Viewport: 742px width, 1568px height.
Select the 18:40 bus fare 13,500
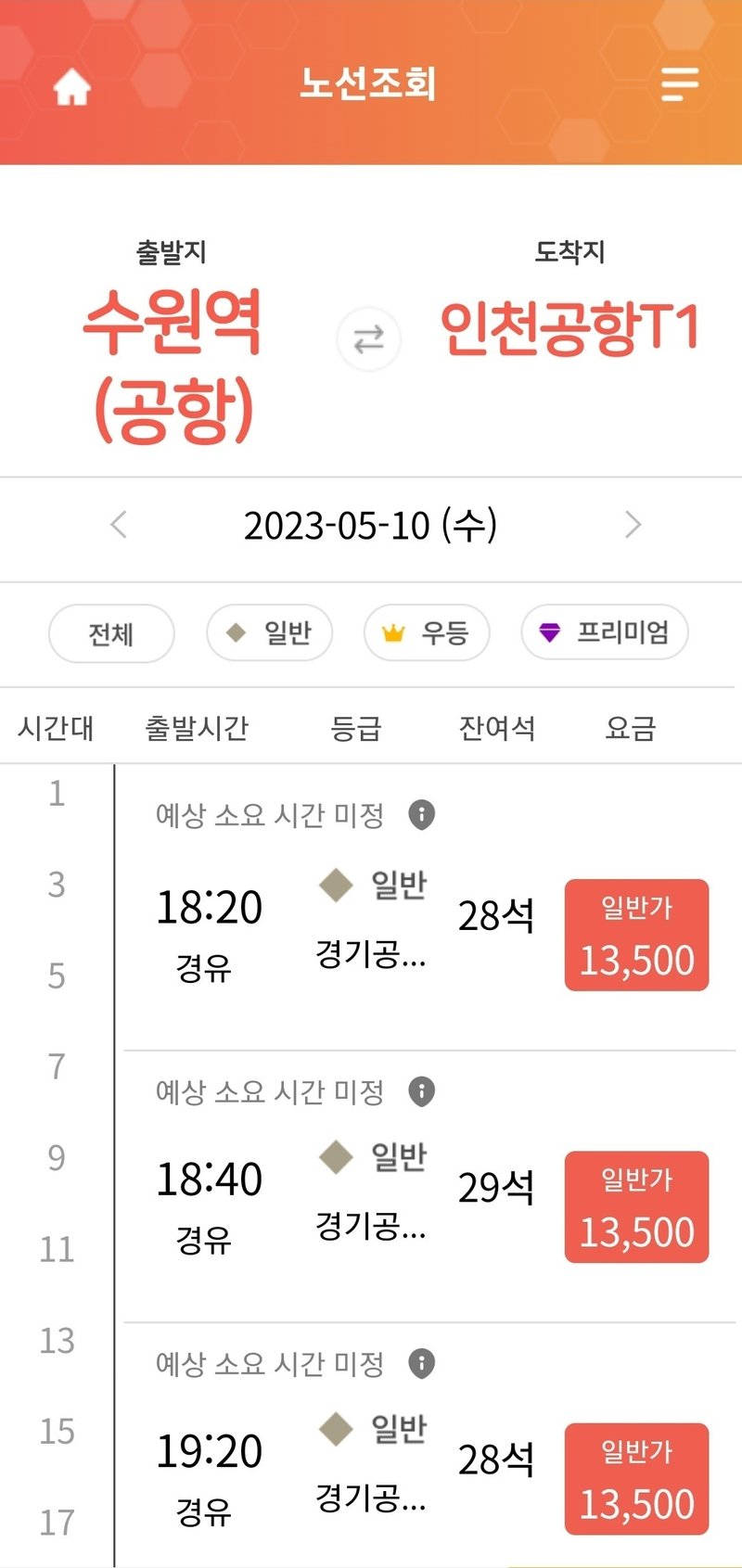click(x=636, y=1206)
